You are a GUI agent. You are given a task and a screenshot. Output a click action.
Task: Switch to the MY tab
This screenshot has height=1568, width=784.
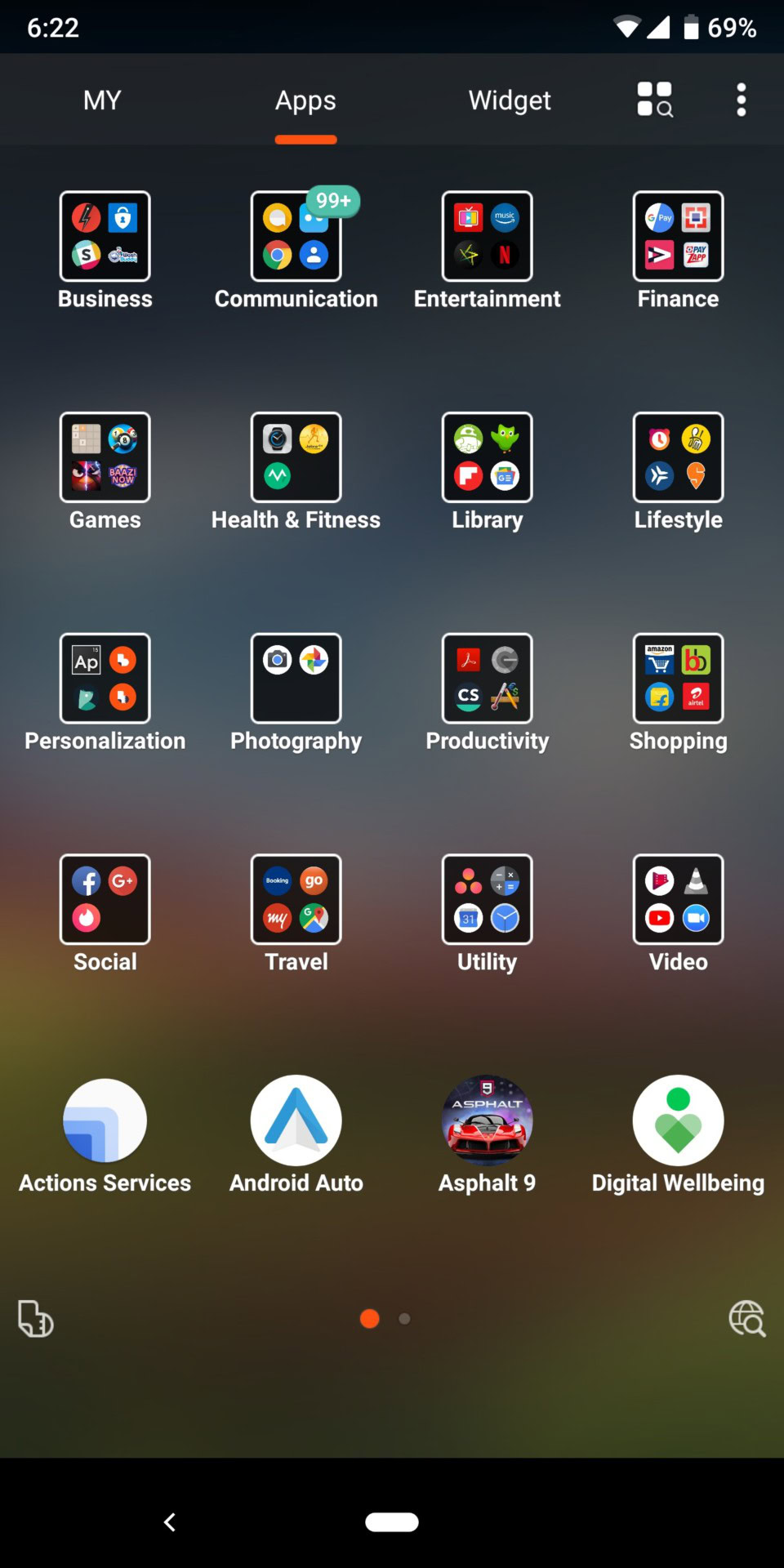coord(102,100)
